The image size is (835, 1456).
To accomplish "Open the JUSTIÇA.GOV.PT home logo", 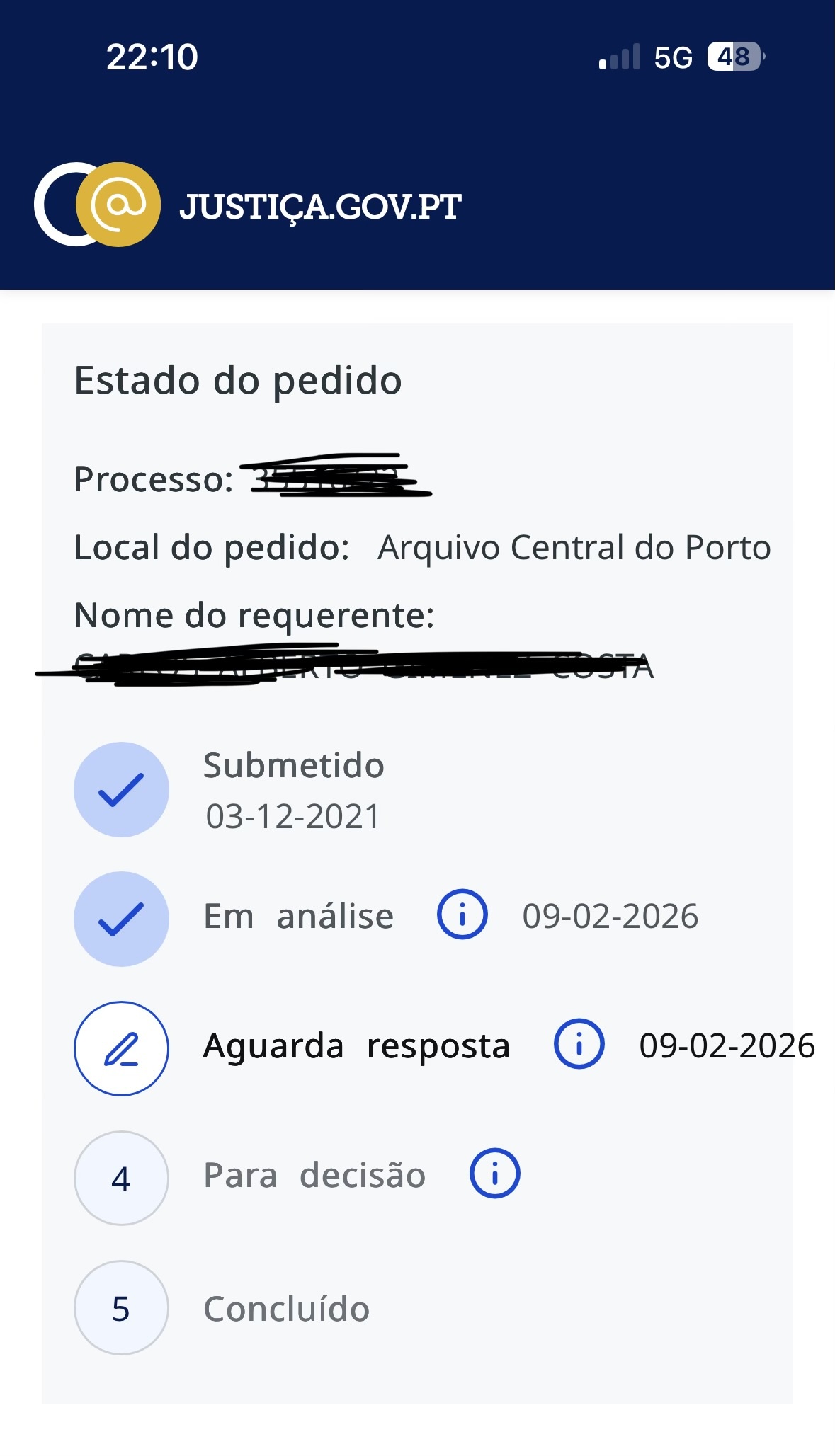I will point(248,205).
